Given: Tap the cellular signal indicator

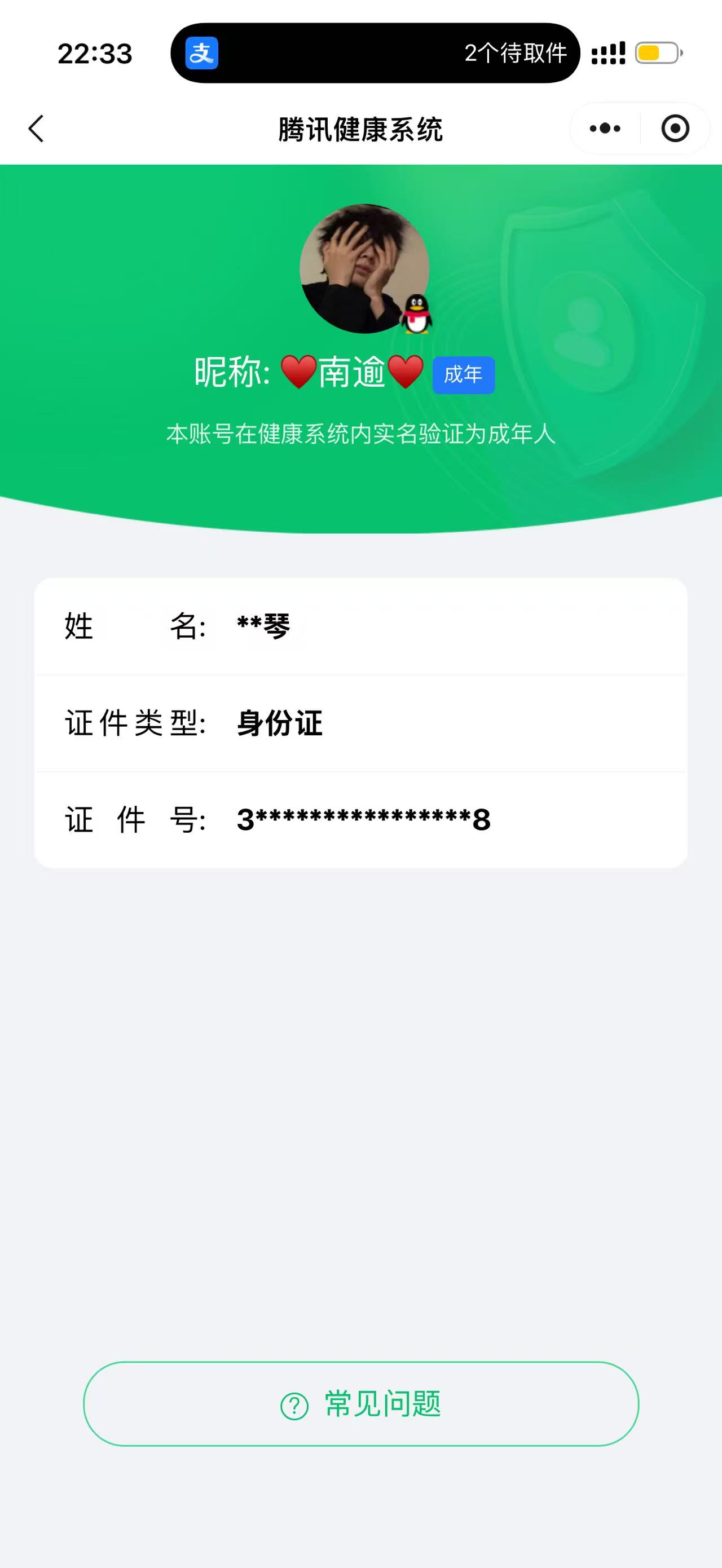Looking at the screenshot, I should click(607, 54).
